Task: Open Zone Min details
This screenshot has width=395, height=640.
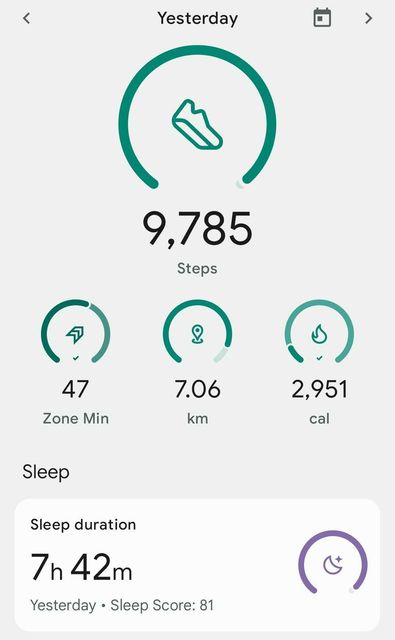Action: [x=75, y=362]
